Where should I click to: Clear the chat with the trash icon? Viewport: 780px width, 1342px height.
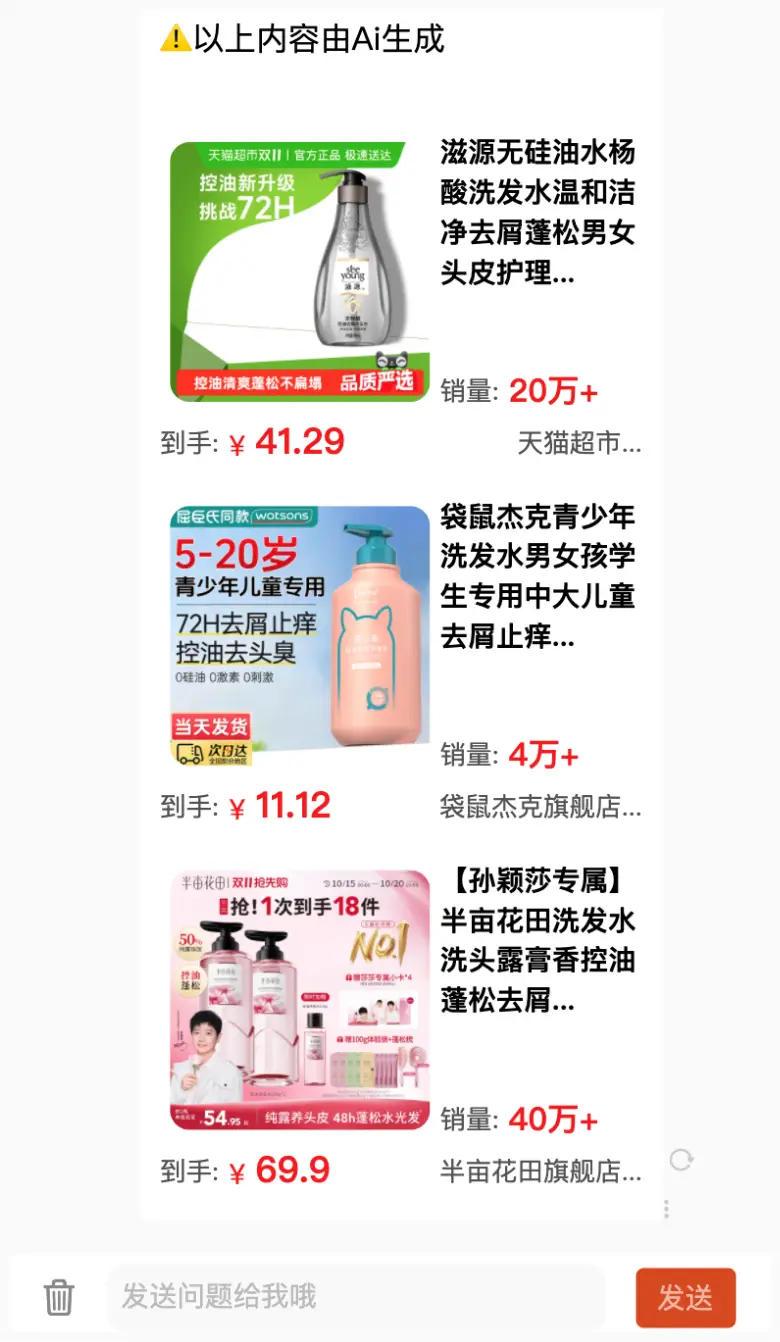[59, 1297]
